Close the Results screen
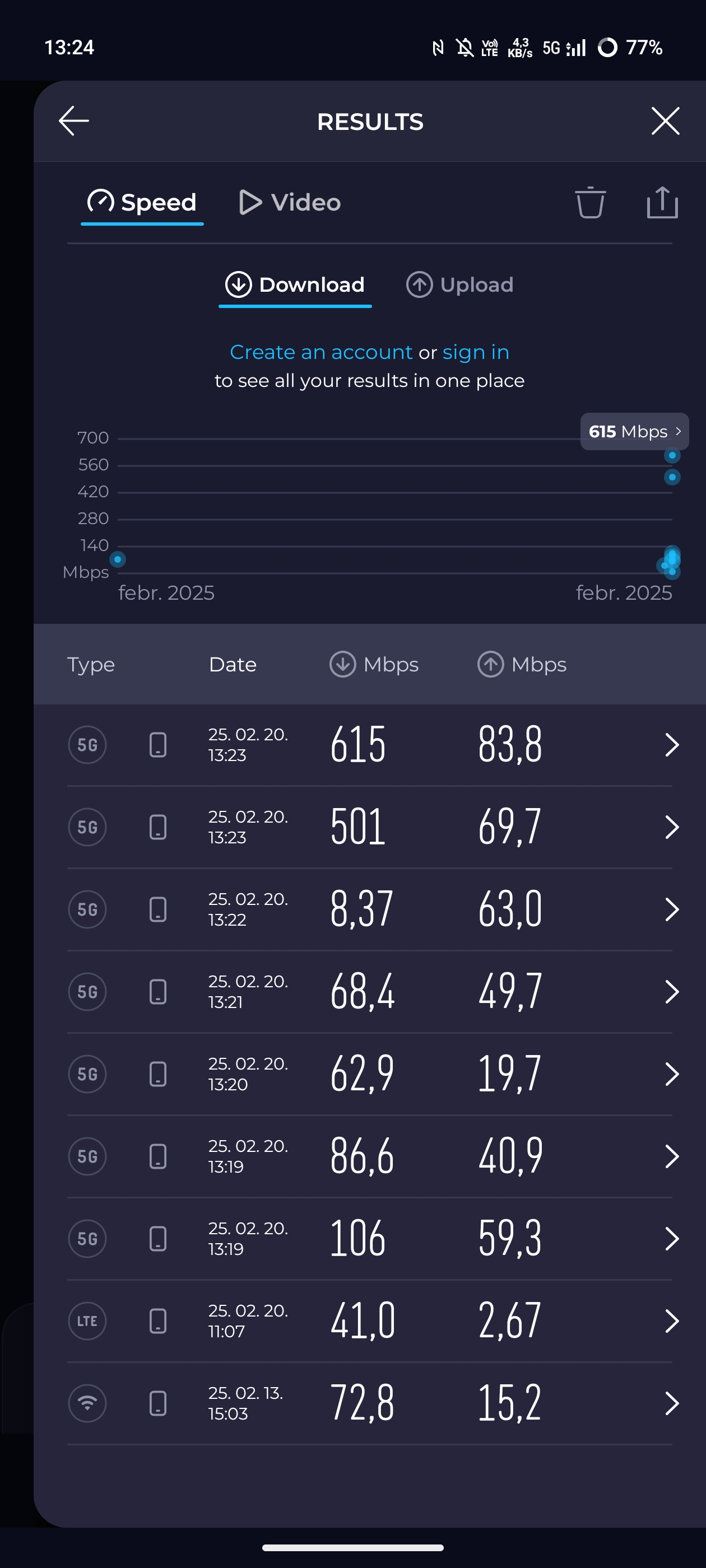This screenshot has width=706, height=1568. 665,120
